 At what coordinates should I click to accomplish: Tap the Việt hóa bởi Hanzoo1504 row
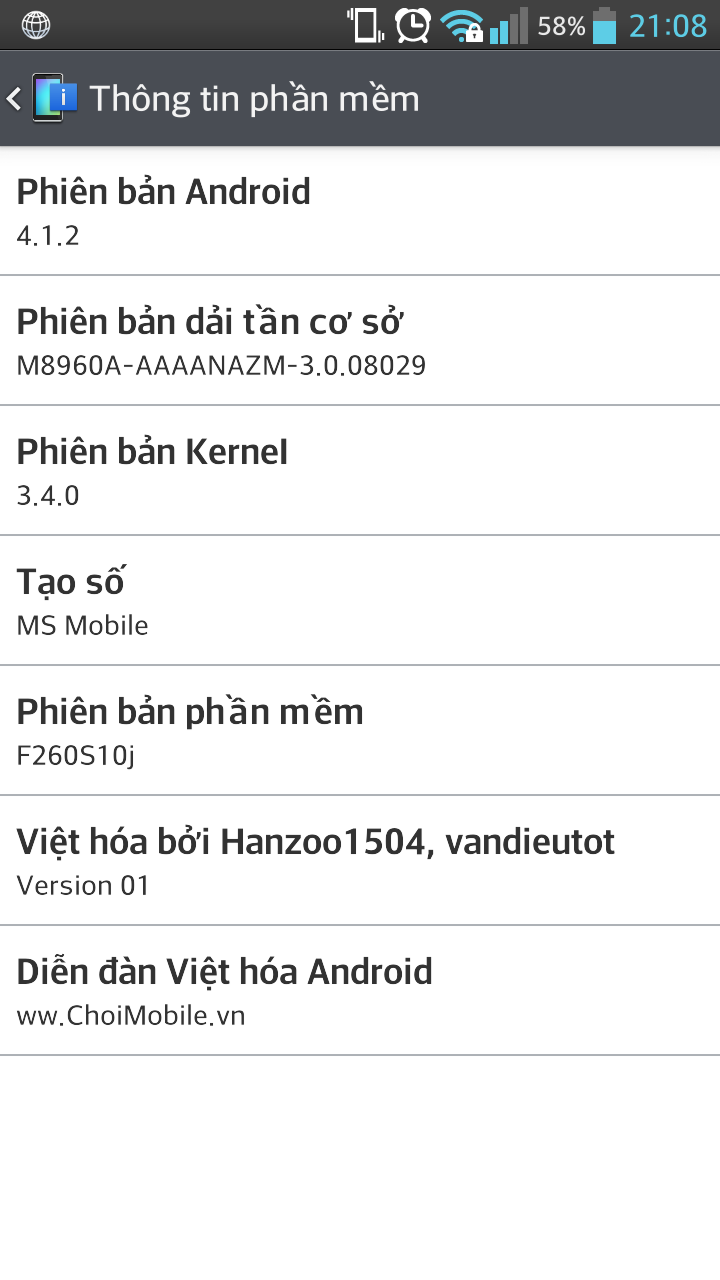(x=360, y=860)
